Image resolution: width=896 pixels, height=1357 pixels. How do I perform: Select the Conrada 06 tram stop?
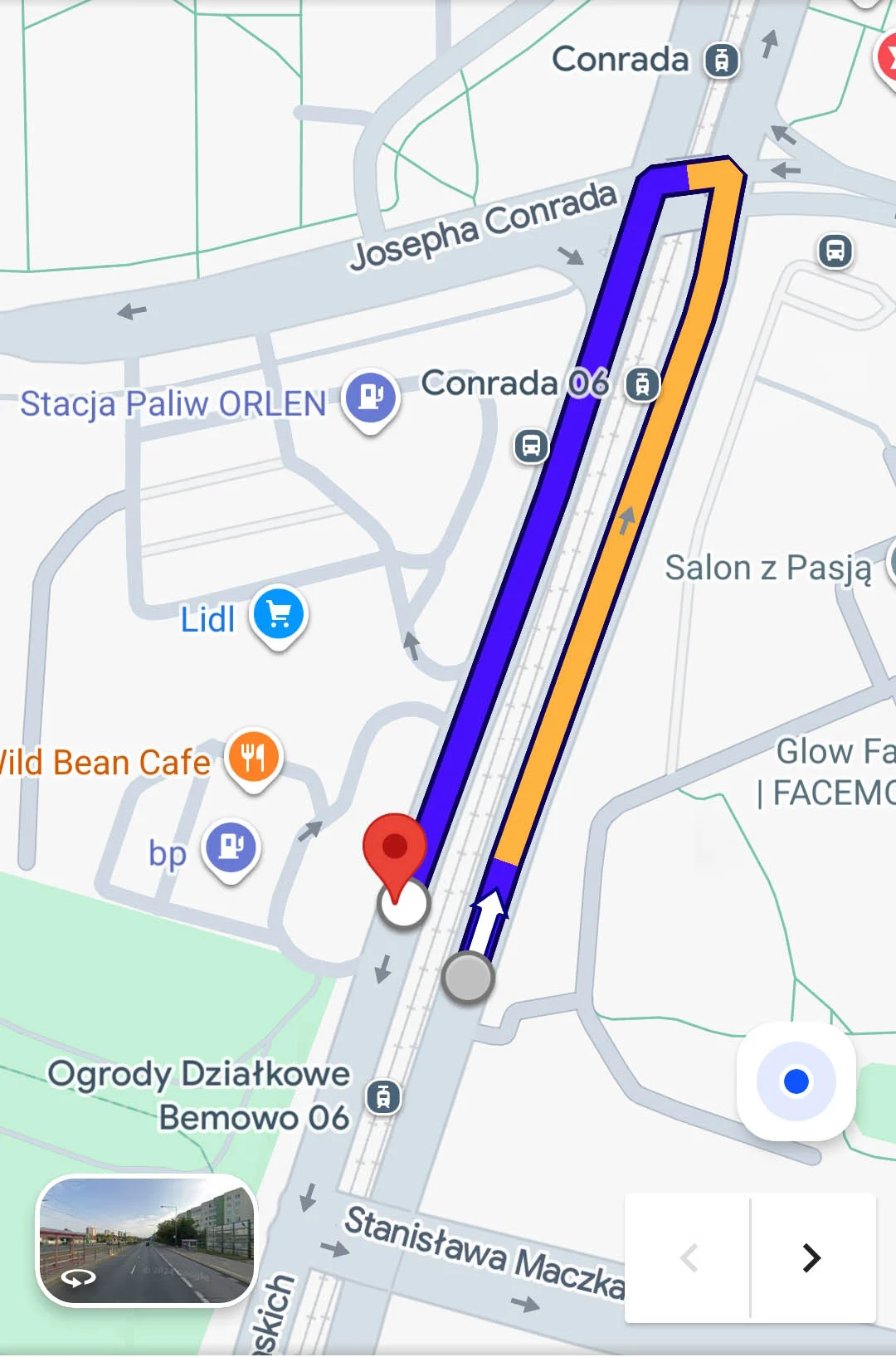coord(642,384)
